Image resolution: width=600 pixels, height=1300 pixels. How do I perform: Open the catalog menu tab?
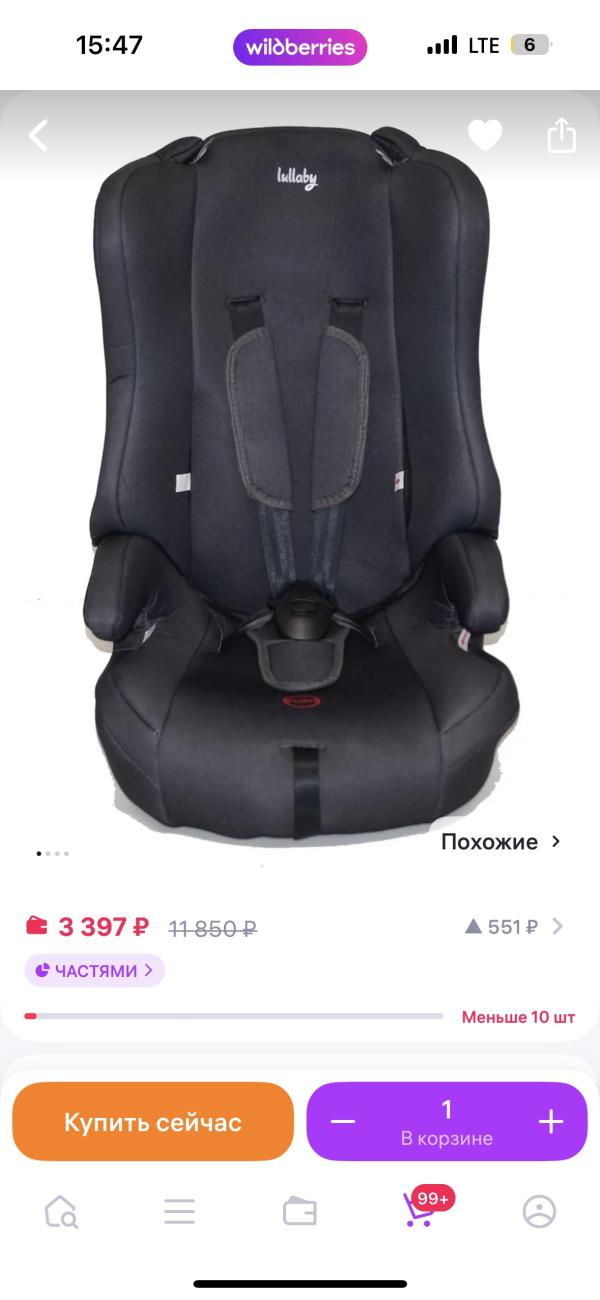(180, 1212)
